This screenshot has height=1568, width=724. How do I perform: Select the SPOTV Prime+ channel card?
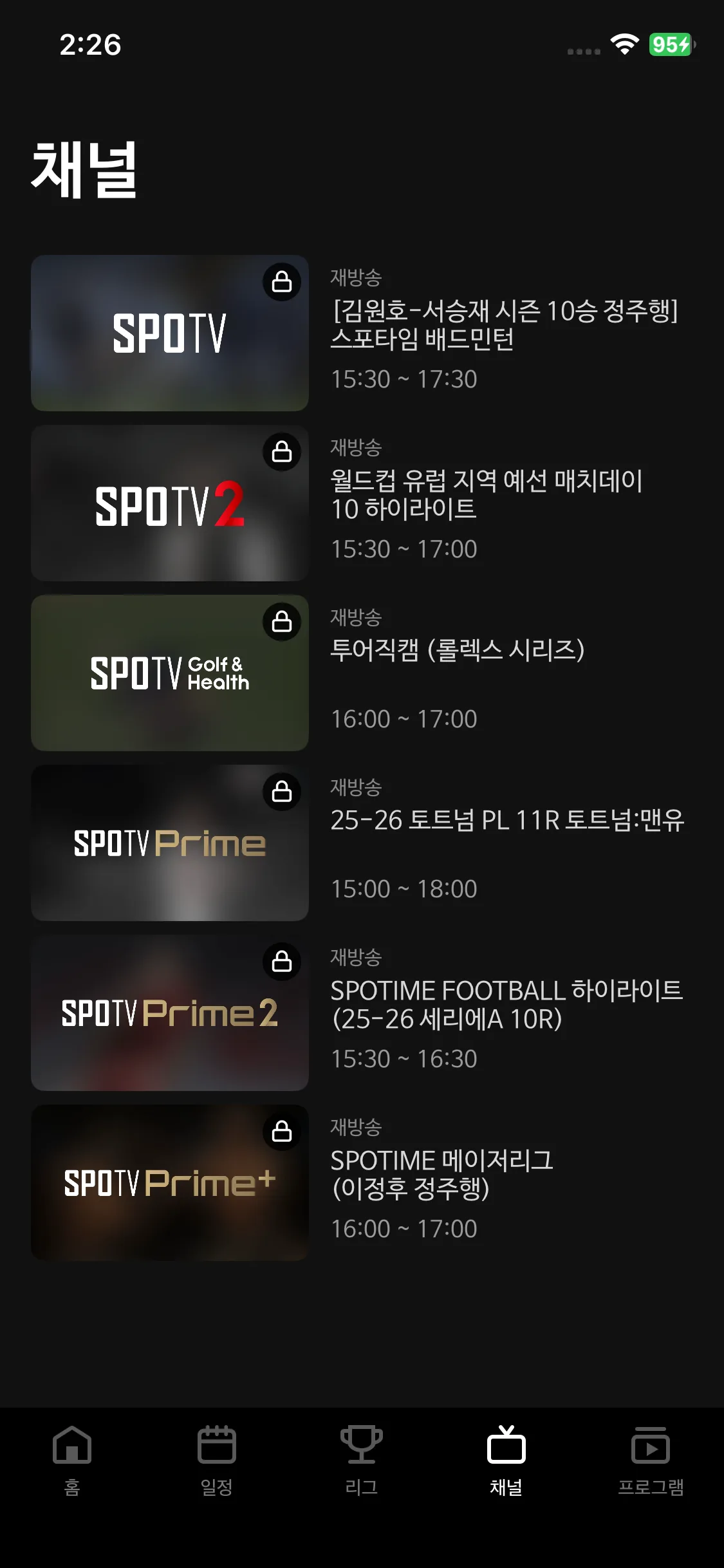pyautogui.click(x=169, y=1183)
